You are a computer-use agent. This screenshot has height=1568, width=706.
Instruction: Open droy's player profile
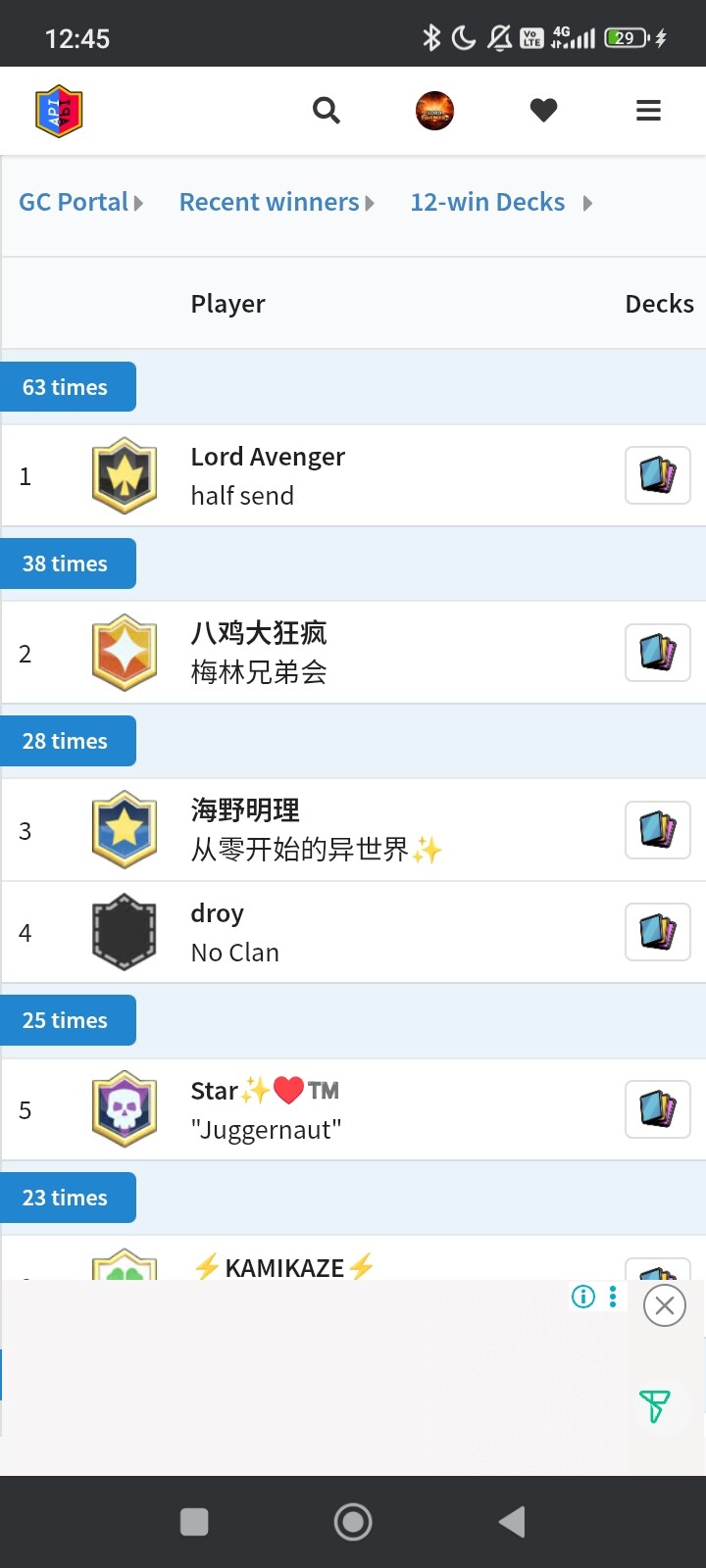[x=218, y=914]
